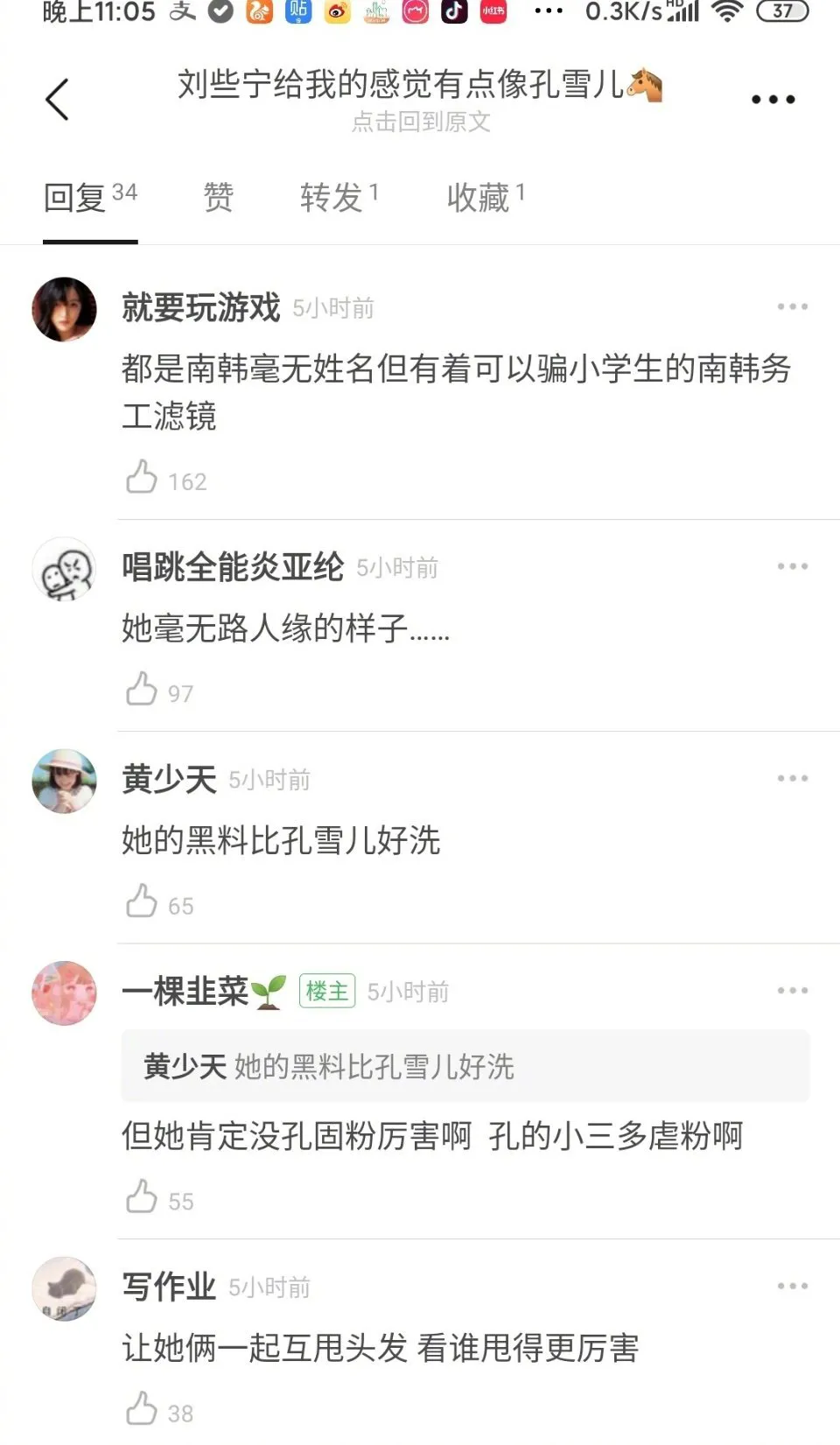Open the three-dot menu at top right
Viewport: 840px width, 1445px height.
[773, 99]
